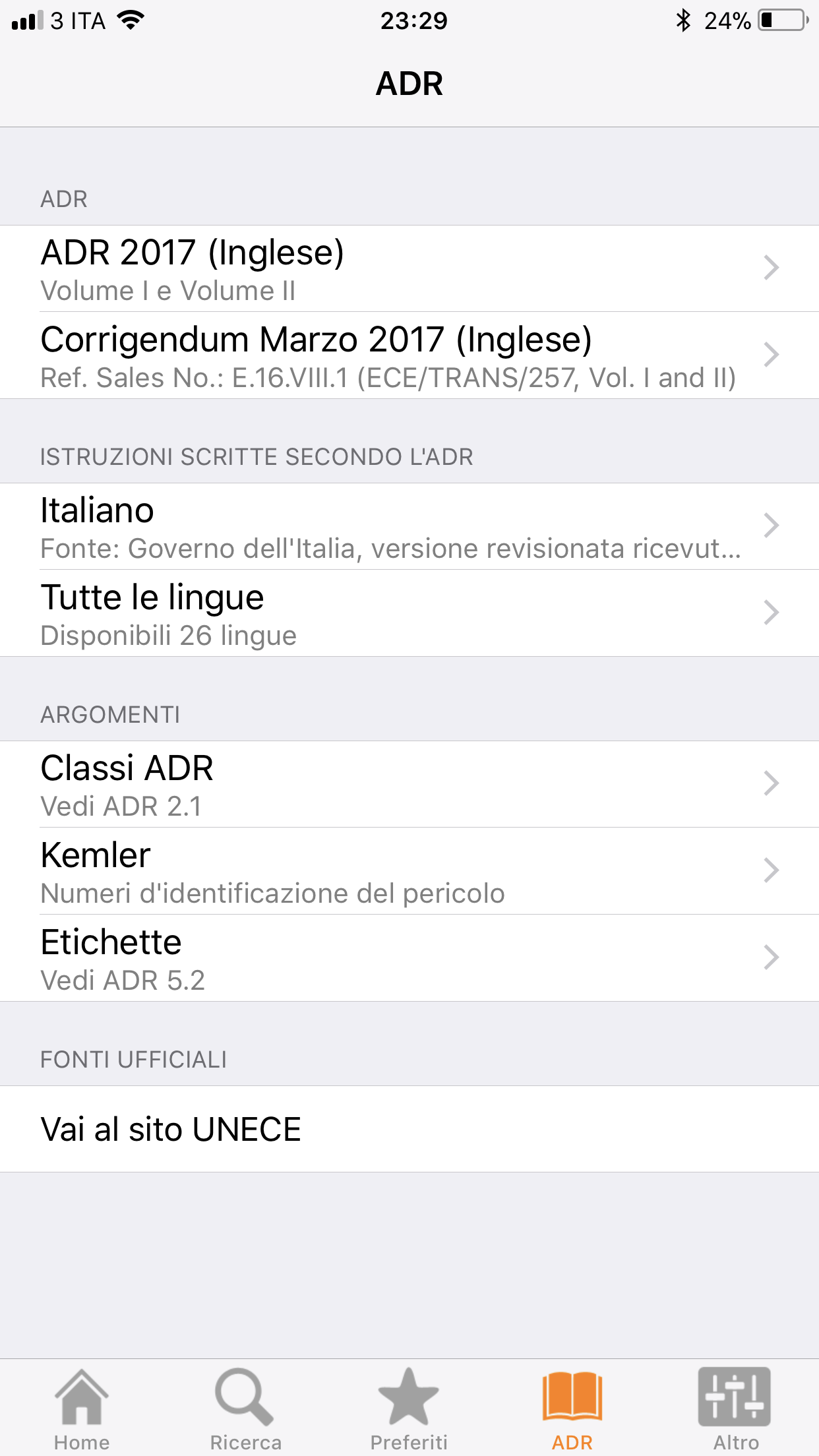
Task: Tap Vai al sito UNECE
Action: coord(409,1129)
